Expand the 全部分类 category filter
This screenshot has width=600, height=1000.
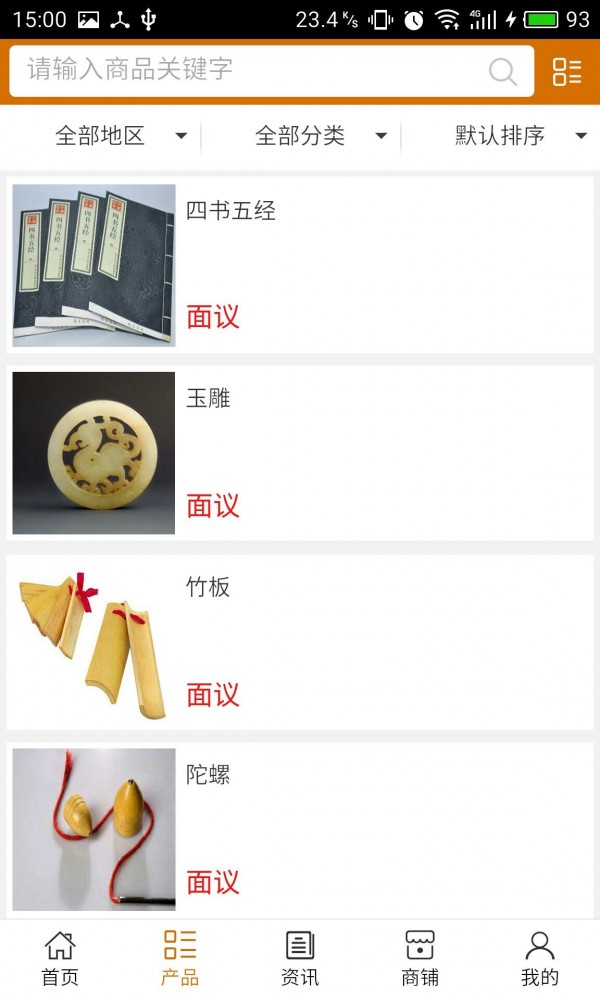pyautogui.click(x=320, y=136)
